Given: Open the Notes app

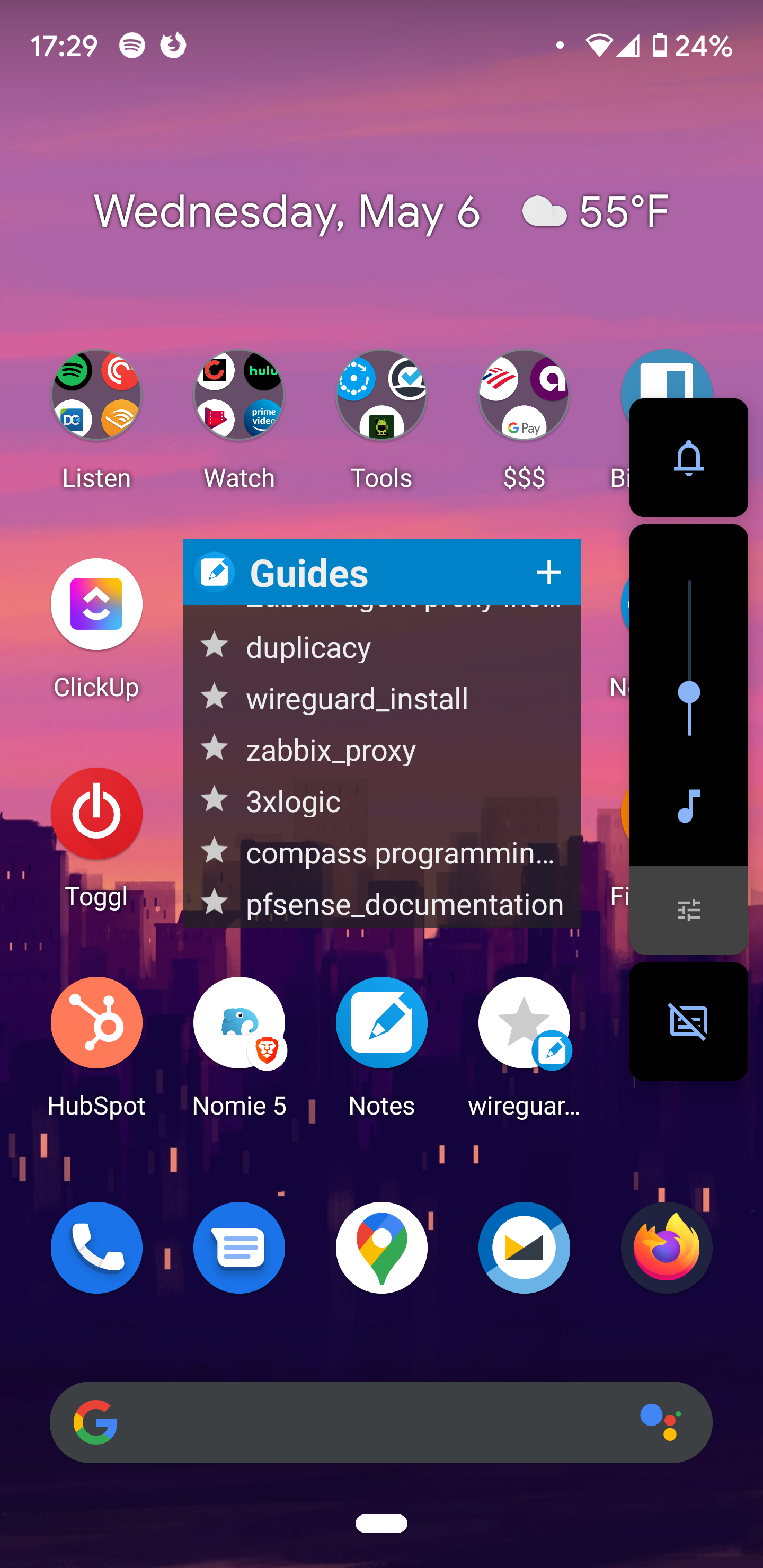Looking at the screenshot, I should [x=381, y=1022].
